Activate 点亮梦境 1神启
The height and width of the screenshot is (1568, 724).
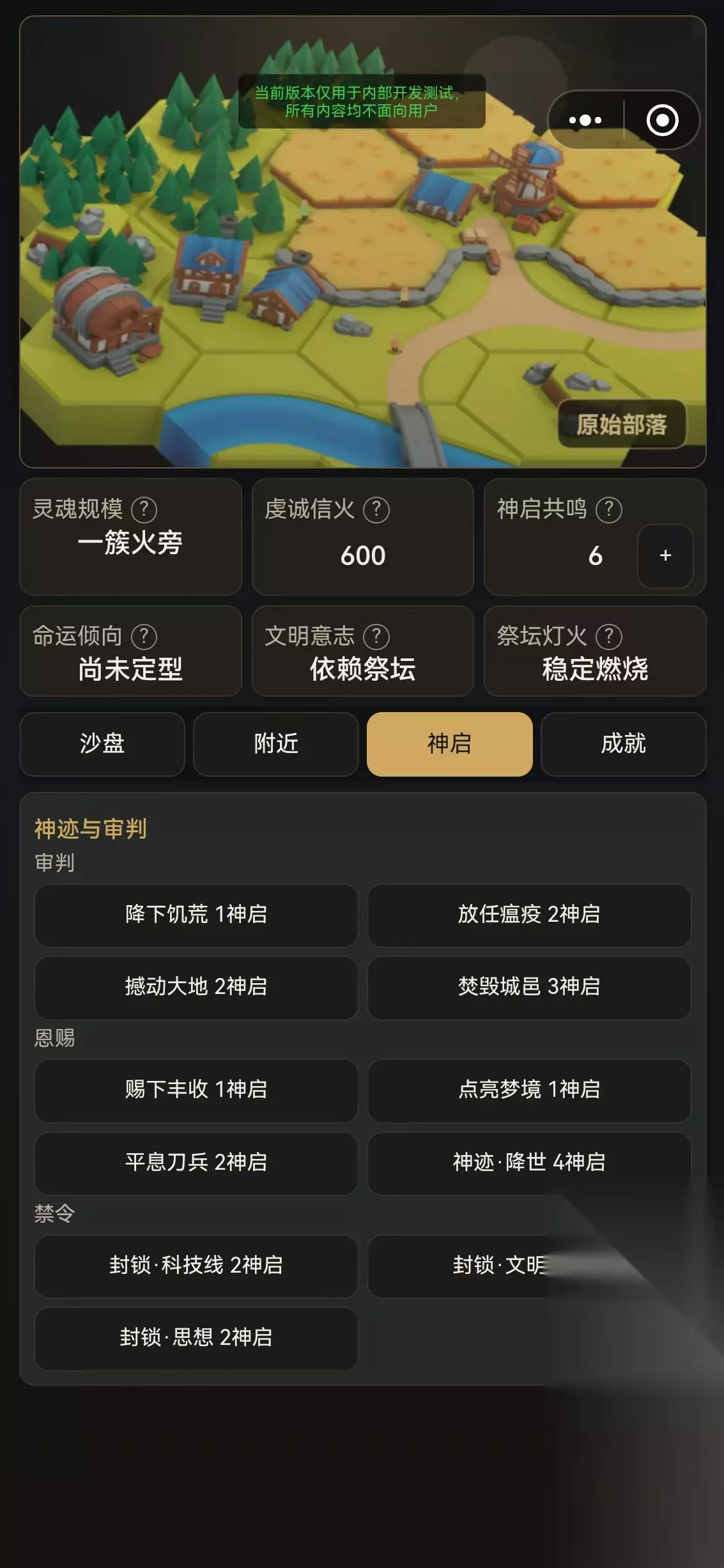click(529, 1090)
